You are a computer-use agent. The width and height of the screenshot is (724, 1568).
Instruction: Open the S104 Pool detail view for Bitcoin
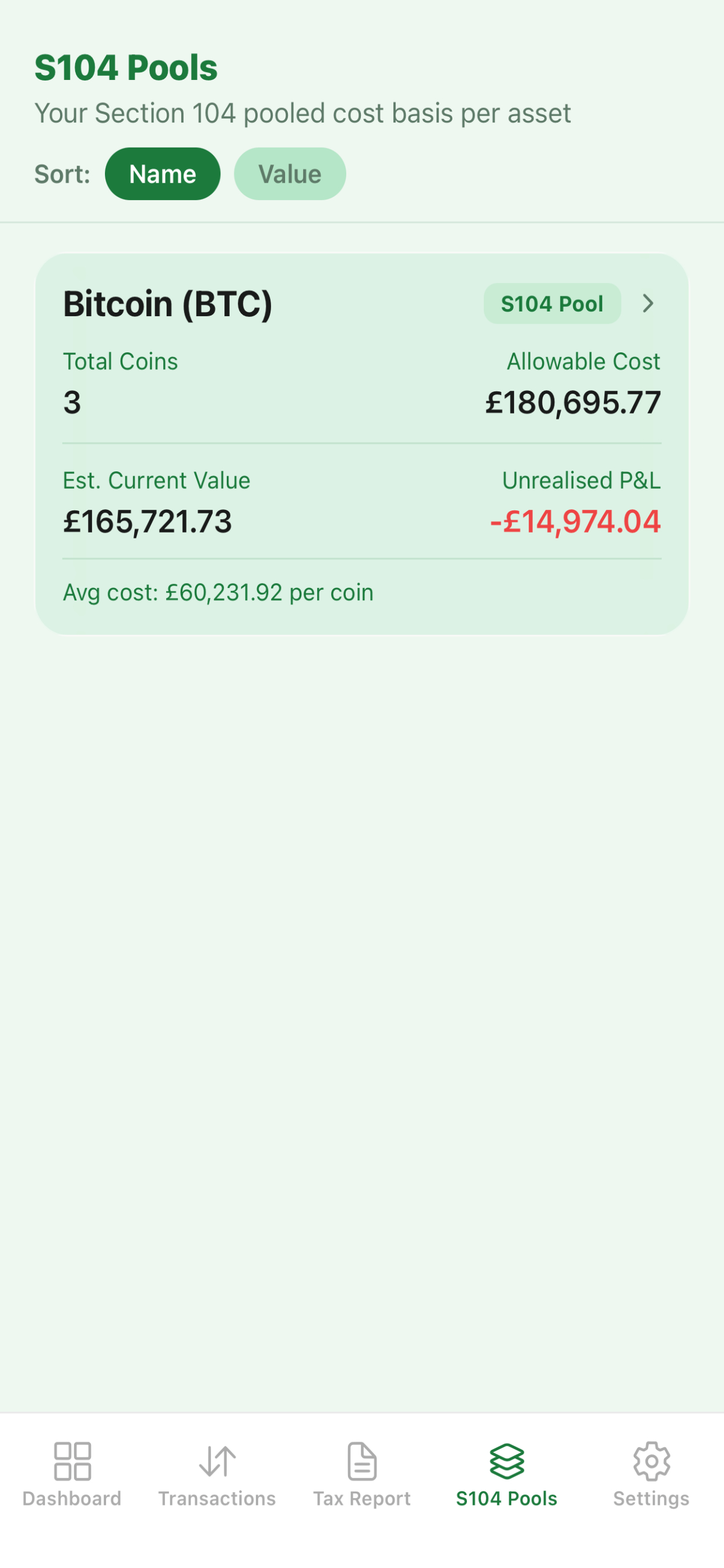click(x=552, y=303)
